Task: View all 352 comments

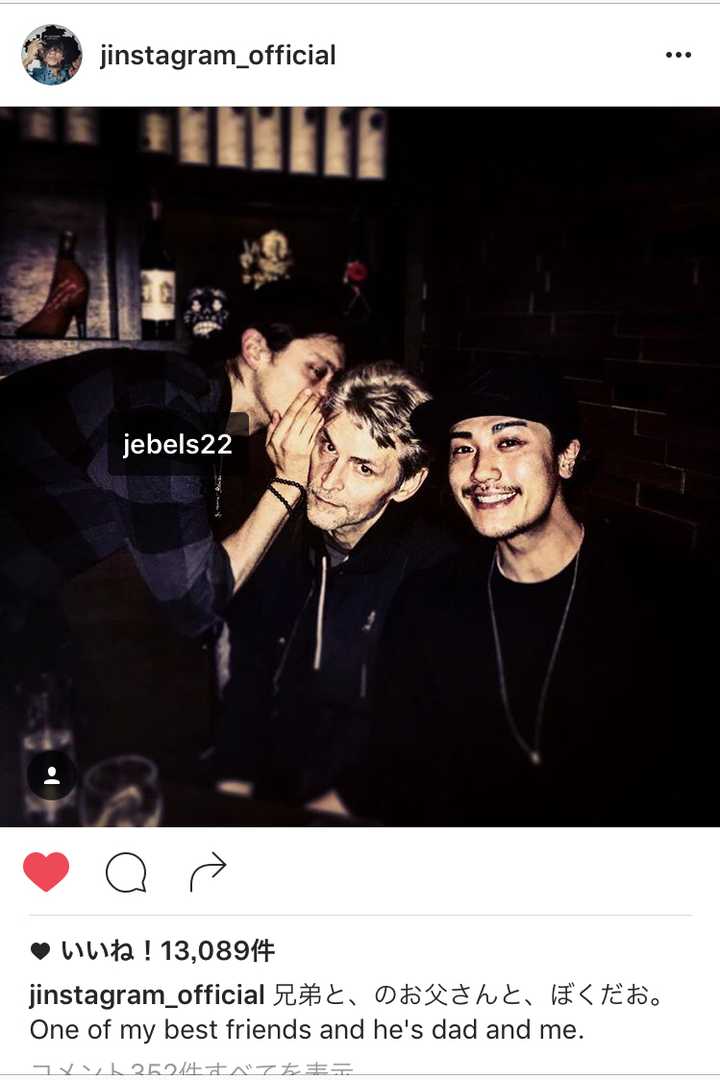Action: tap(190, 1070)
